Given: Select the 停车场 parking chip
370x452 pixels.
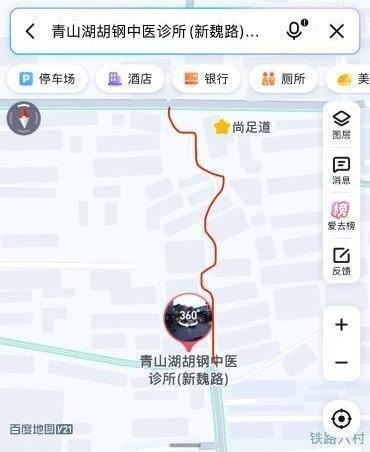Looking at the screenshot, I should point(47,79).
